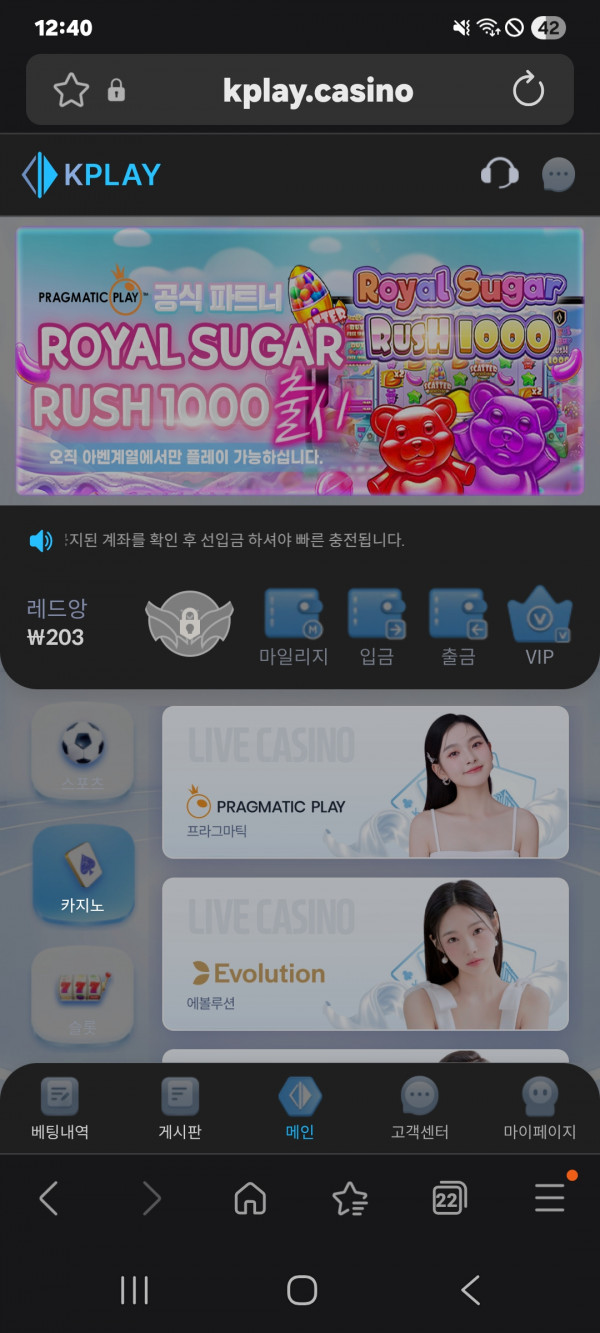Open the Evolution live casino card
The width and height of the screenshot is (600, 1333).
click(x=365, y=954)
